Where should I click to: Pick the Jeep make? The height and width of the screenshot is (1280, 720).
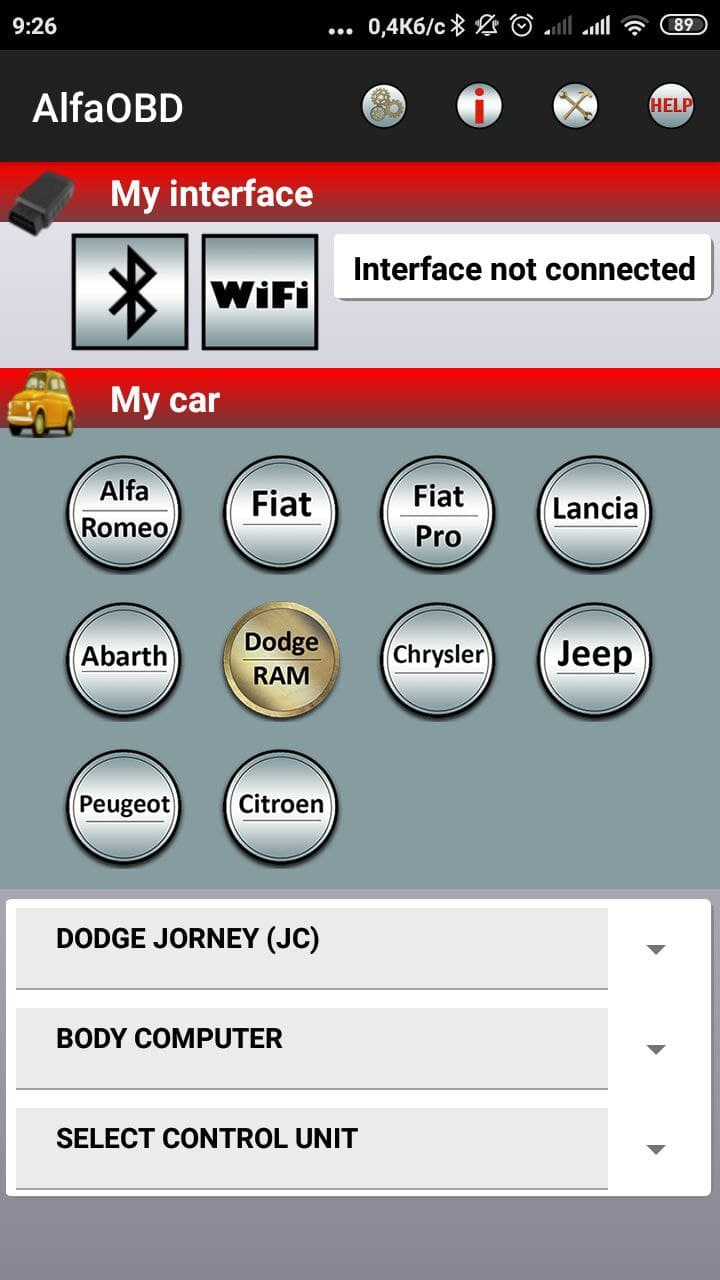[x=595, y=659]
